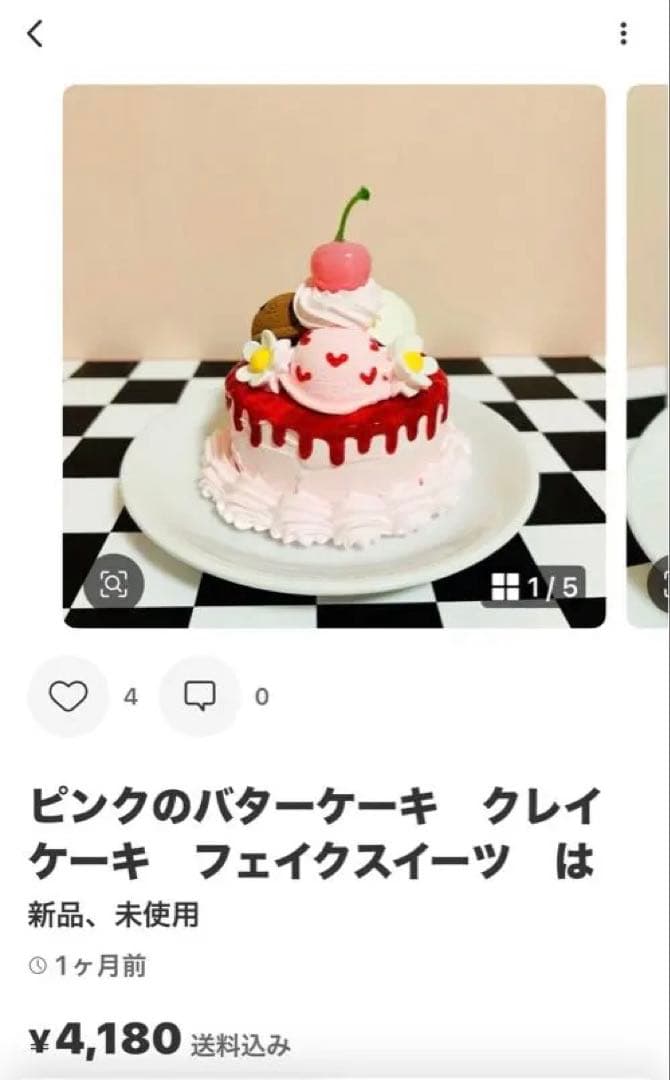Open the comments on this listing
This screenshot has width=670, height=1080.
[x=200, y=696]
